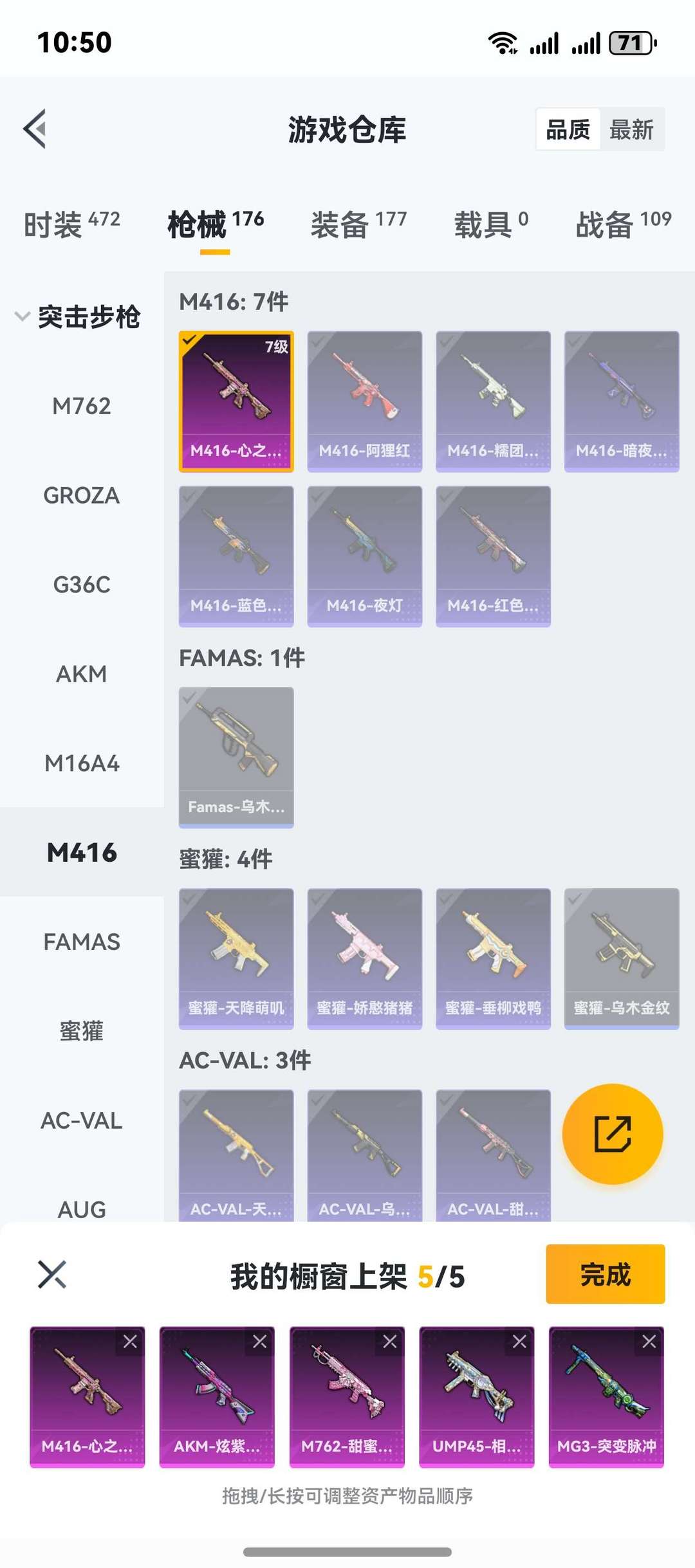695x1568 pixels.
Task: Remove AKM-炫紫 from the showcase
Action: (260, 1342)
